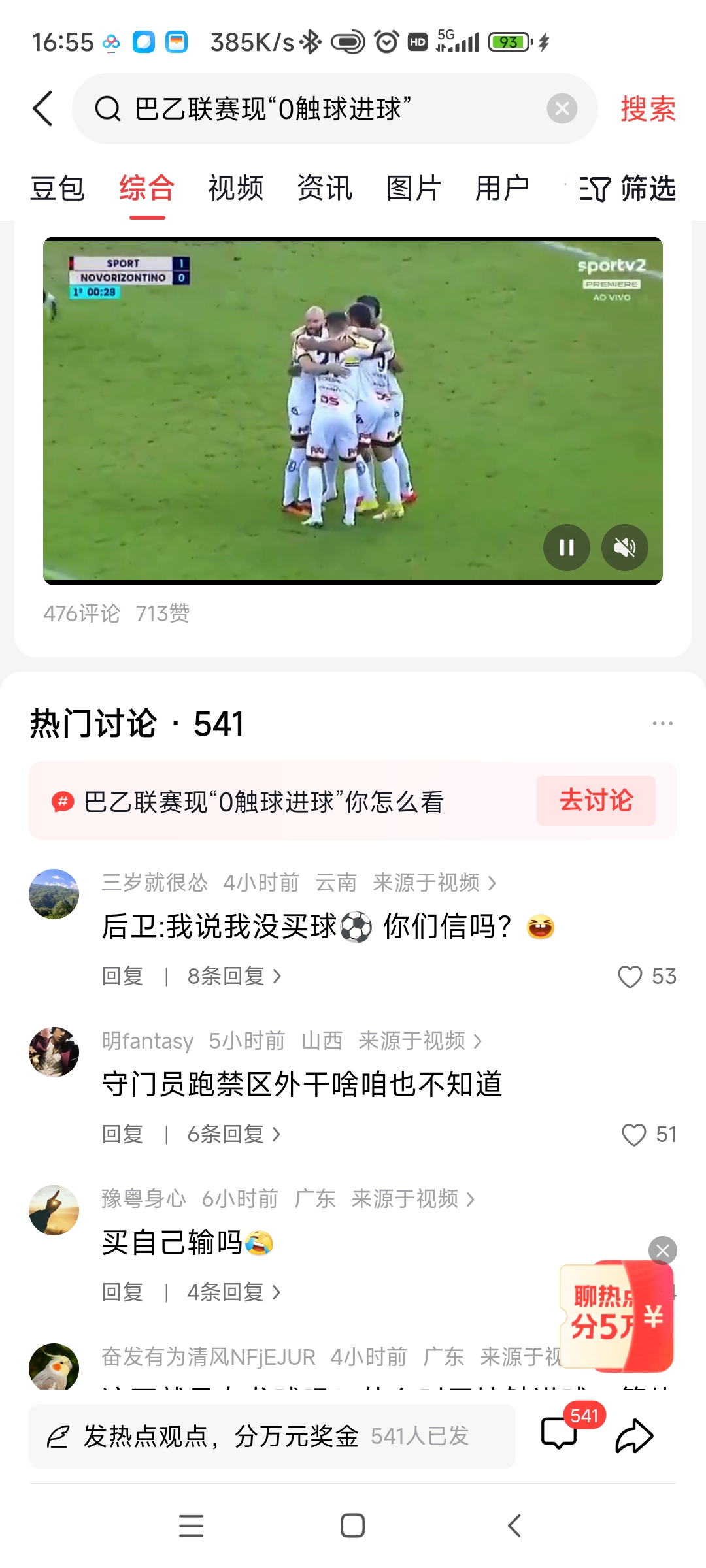Tap 搜索 to search again
706x1568 pixels.
pyautogui.click(x=647, y=108)
